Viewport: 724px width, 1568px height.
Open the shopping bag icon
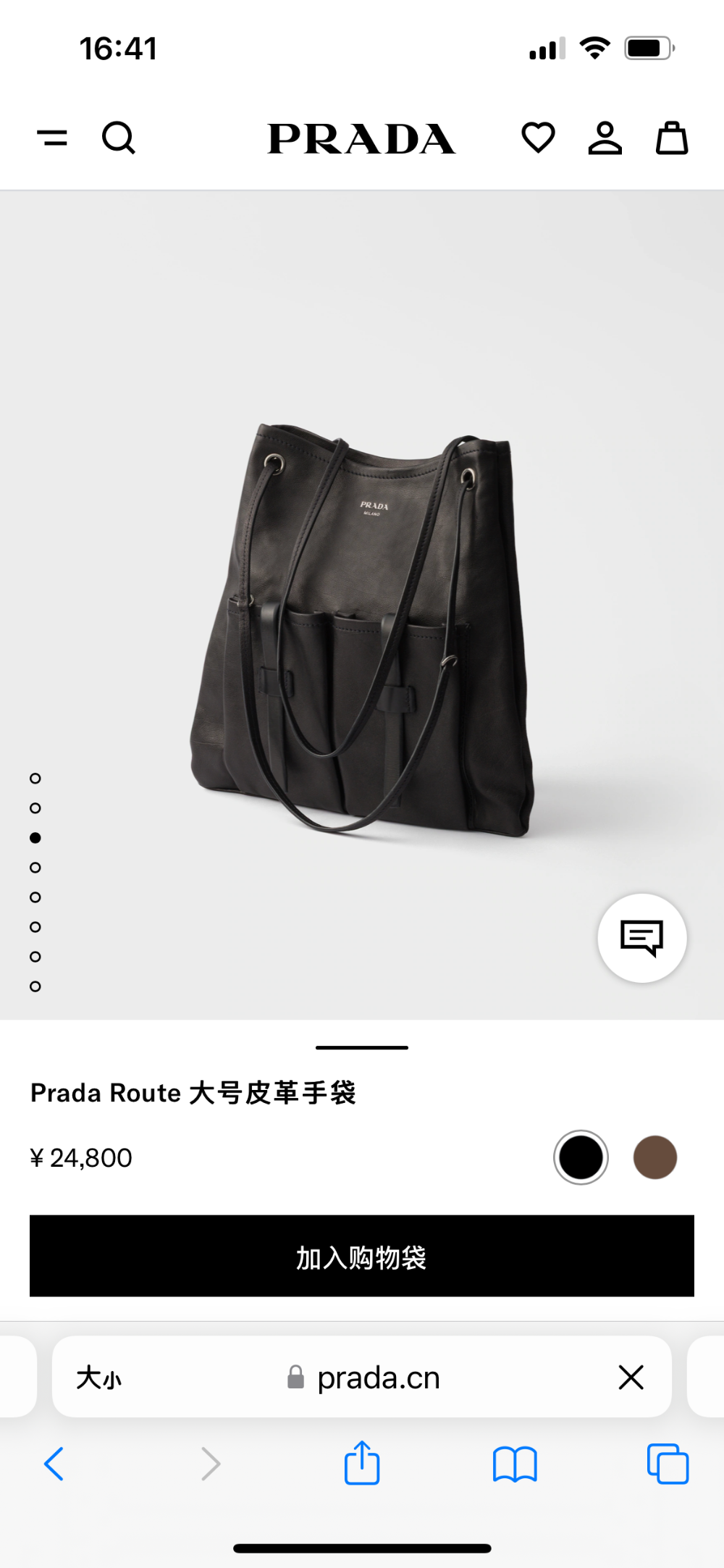tap(672, 138)
